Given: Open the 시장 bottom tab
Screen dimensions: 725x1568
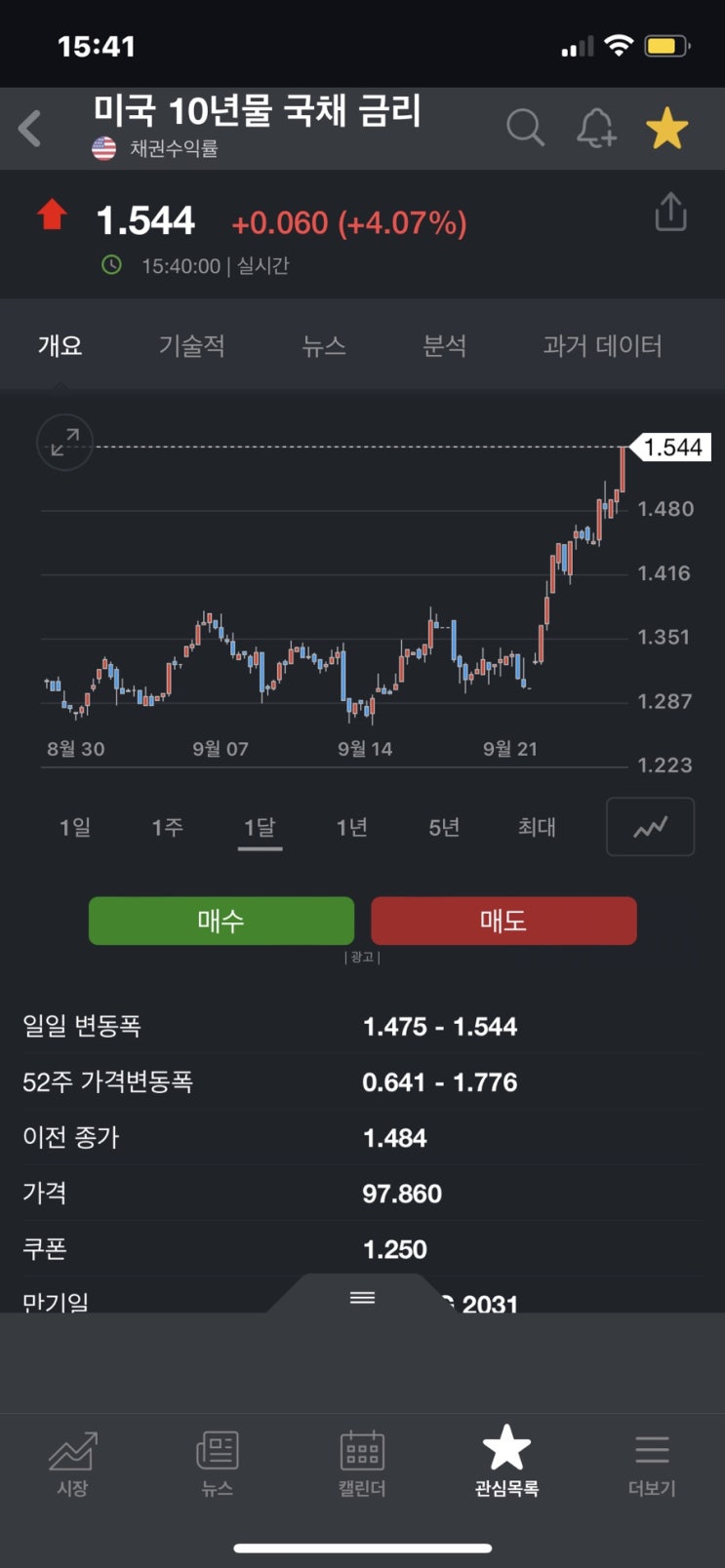Looking at the screenshot, I should tap(73, 1463).
